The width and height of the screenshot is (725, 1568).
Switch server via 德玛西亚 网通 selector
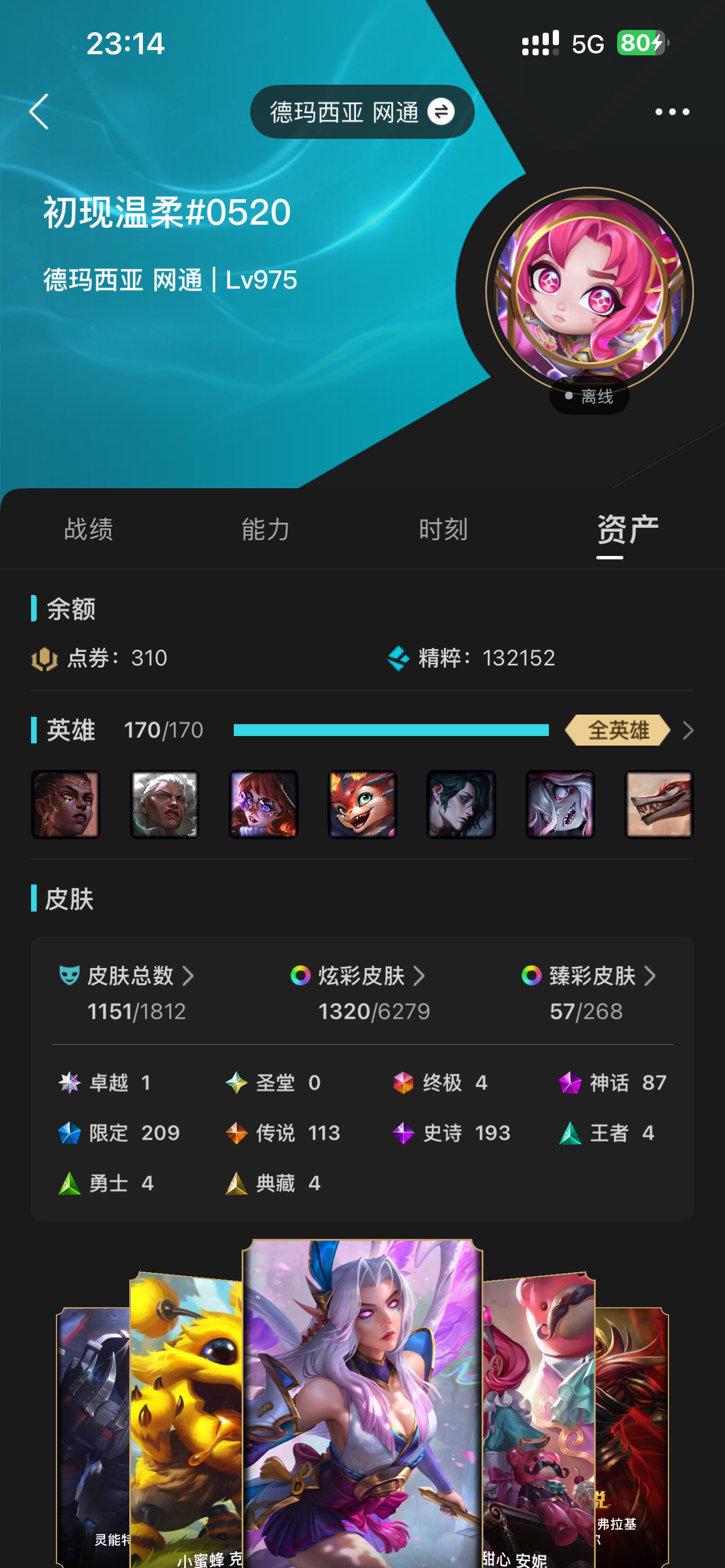(362, 111)
